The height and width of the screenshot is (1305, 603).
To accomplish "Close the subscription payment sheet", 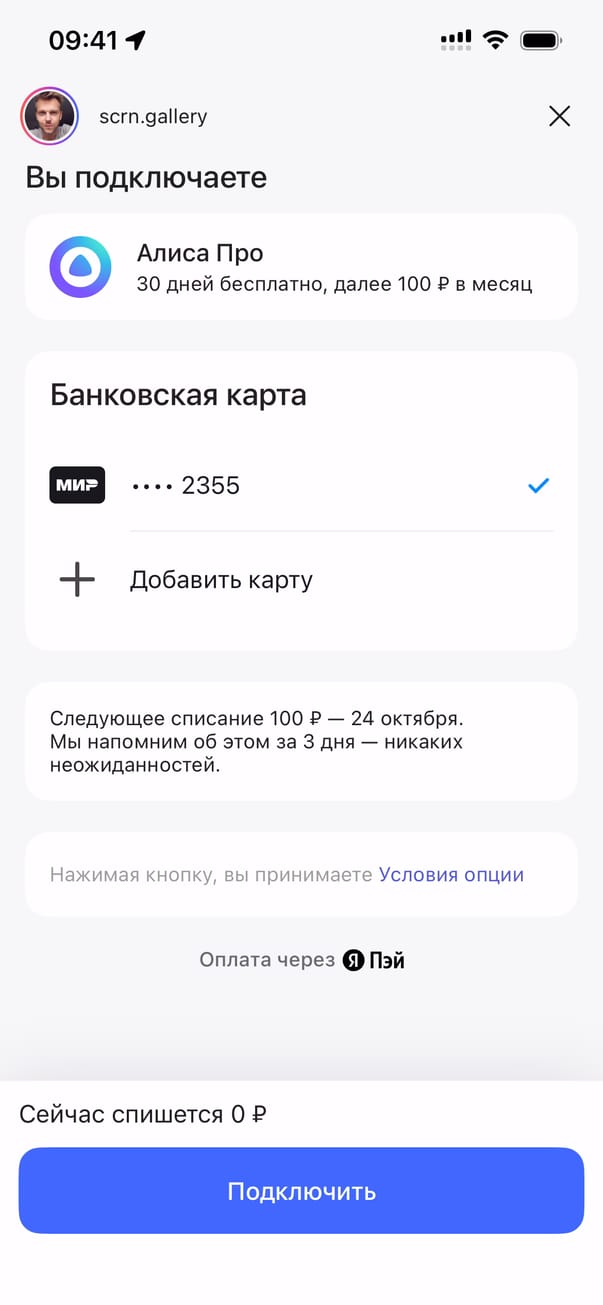I will 559,116.
